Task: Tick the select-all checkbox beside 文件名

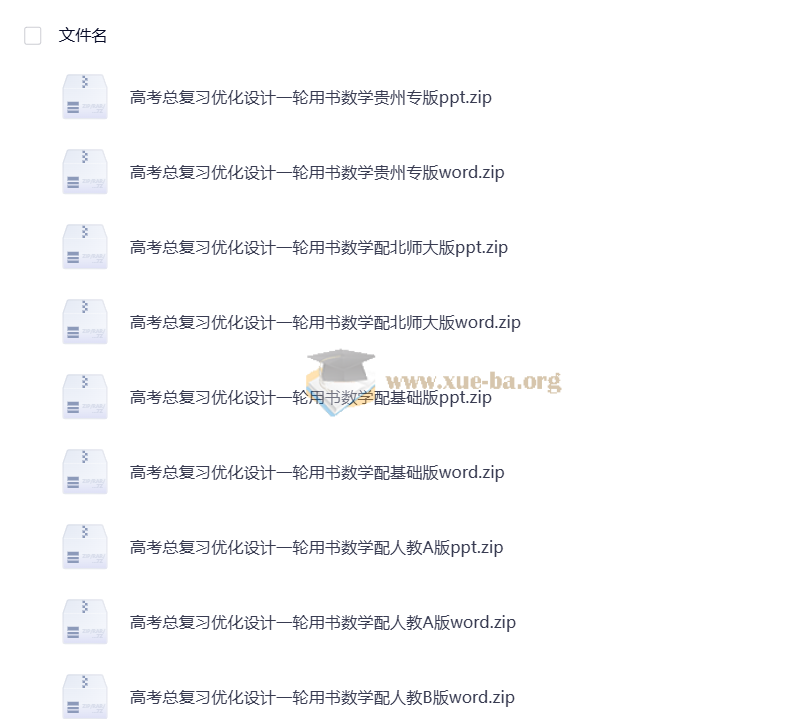Action: point(33,36)
